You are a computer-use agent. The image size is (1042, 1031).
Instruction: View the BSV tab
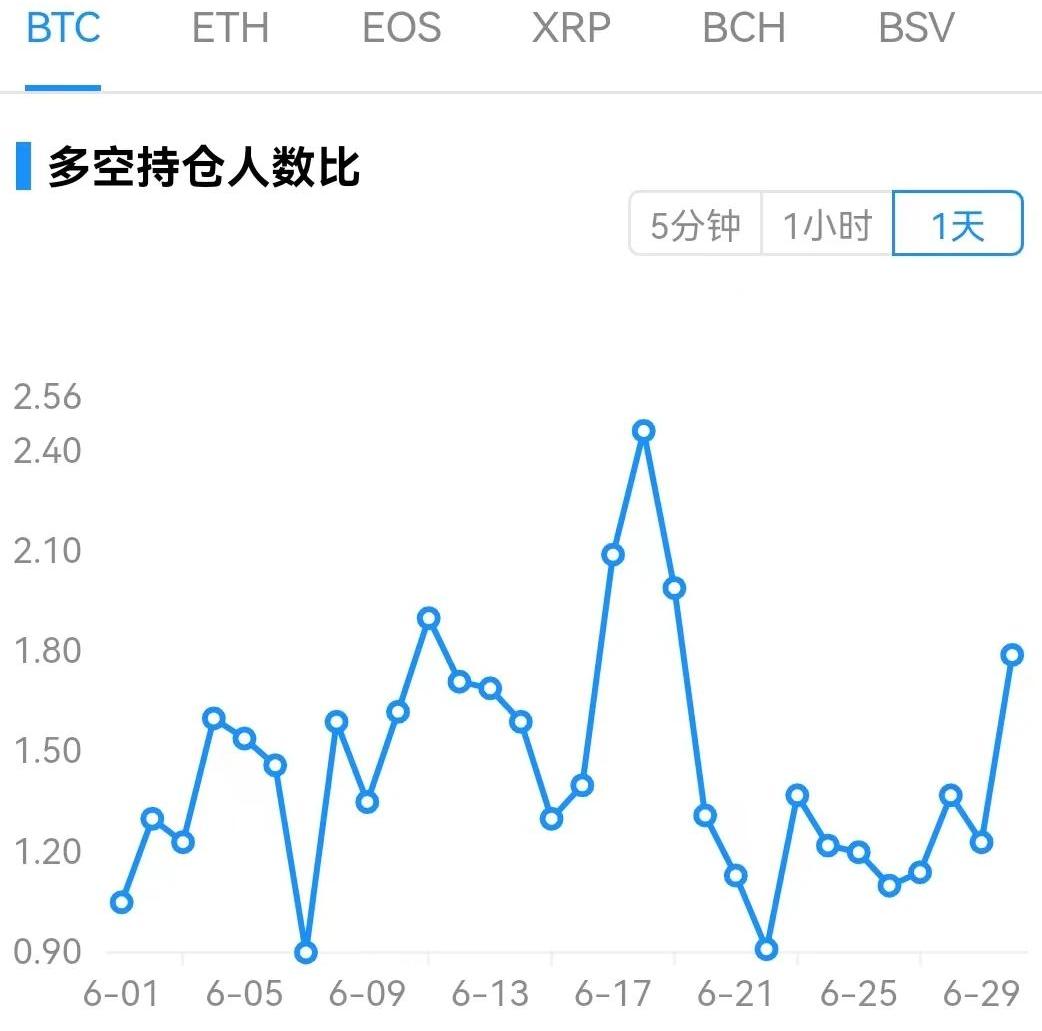916,28
